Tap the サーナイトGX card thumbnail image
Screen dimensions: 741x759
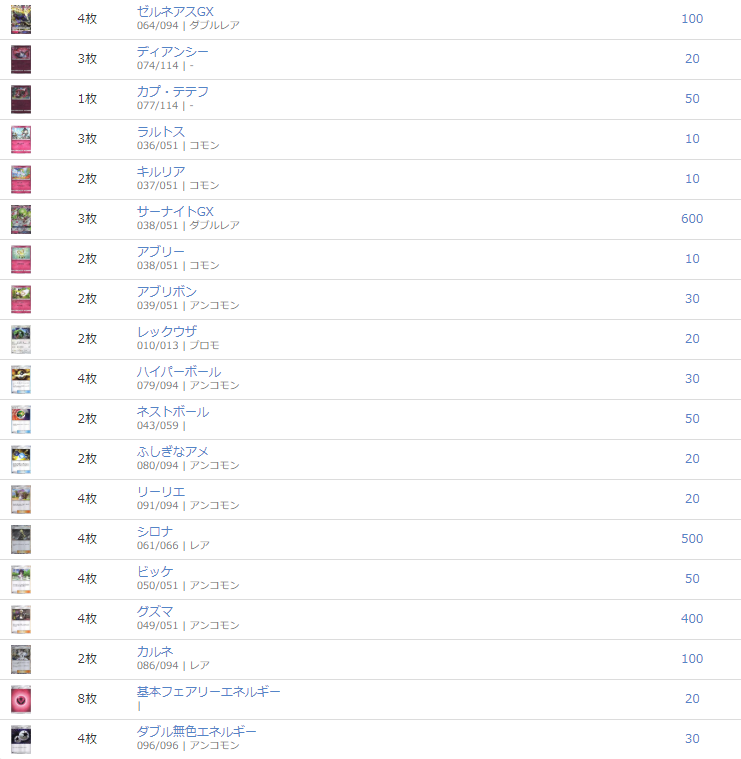point(21,219)
